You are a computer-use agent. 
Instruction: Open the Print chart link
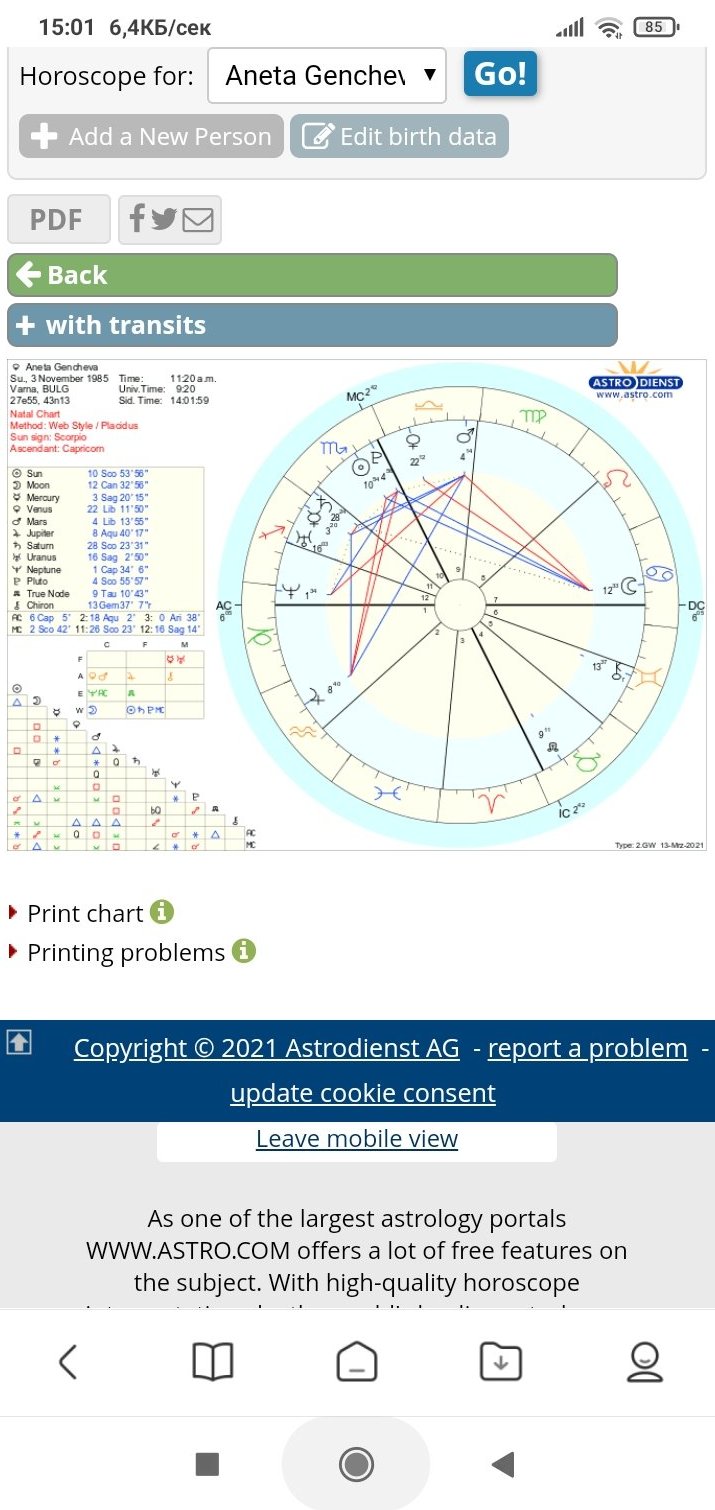click(85, 913)
